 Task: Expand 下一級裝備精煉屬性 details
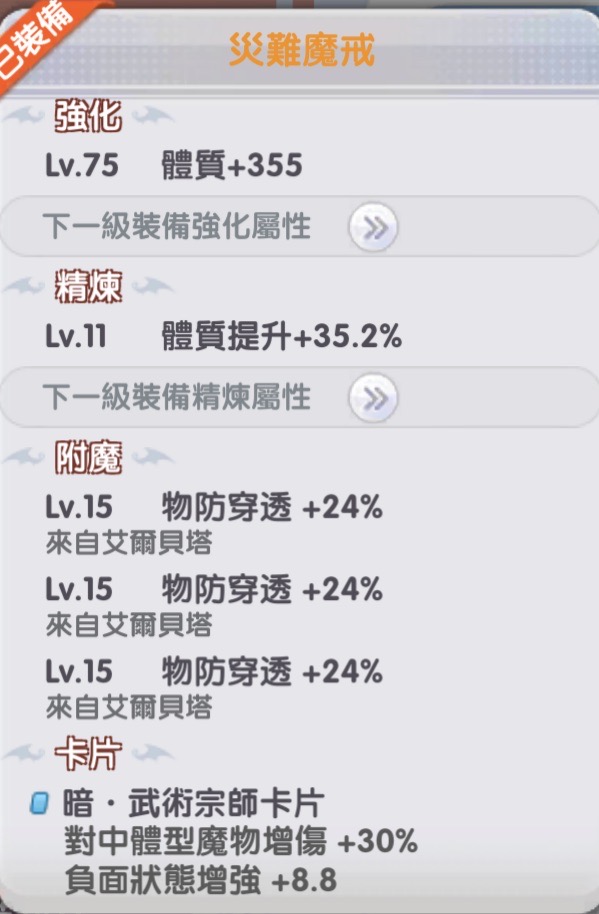click(x=373, y=398)
